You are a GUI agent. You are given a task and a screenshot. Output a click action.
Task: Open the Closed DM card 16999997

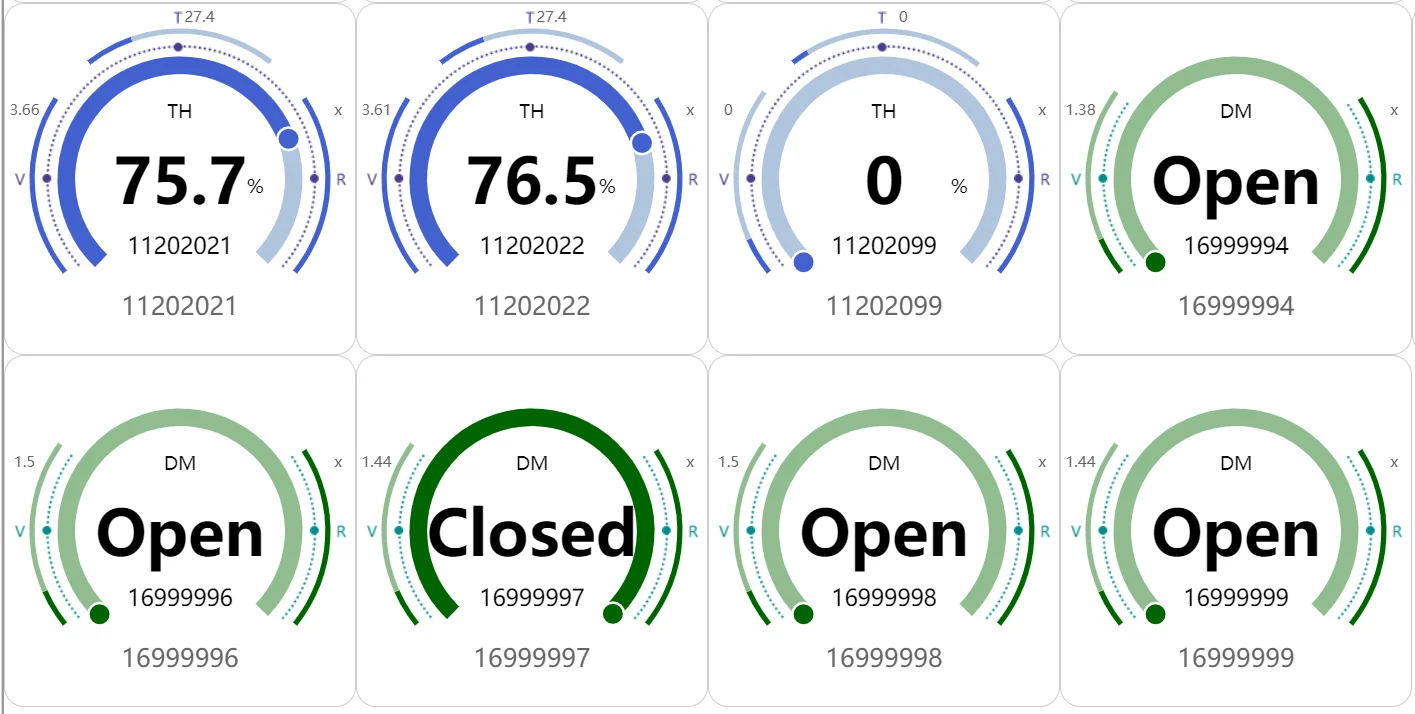click(532, 531)
